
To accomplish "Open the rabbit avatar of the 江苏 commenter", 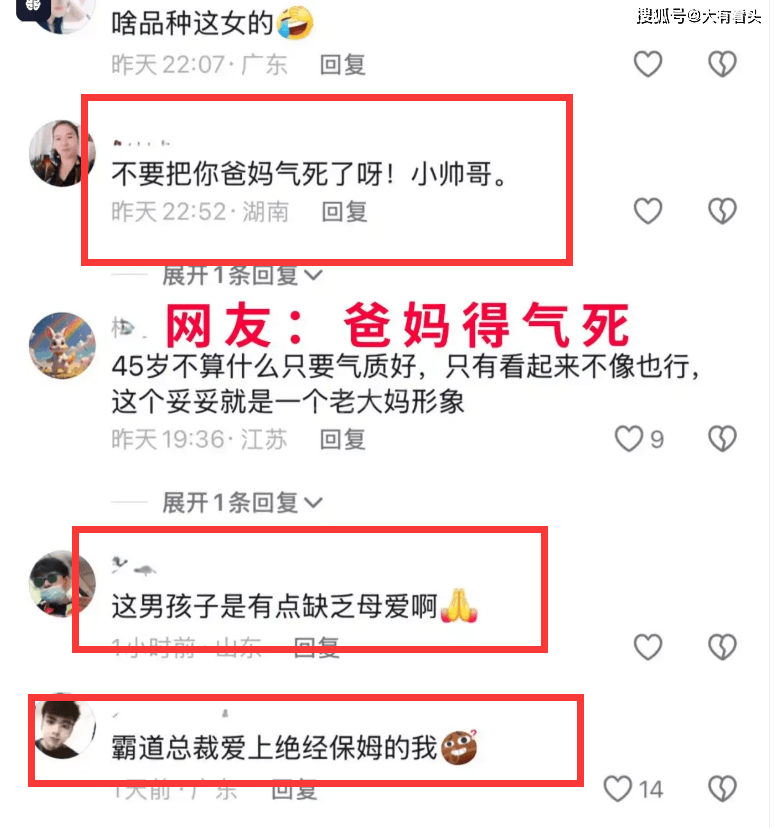I will (63, 346).
